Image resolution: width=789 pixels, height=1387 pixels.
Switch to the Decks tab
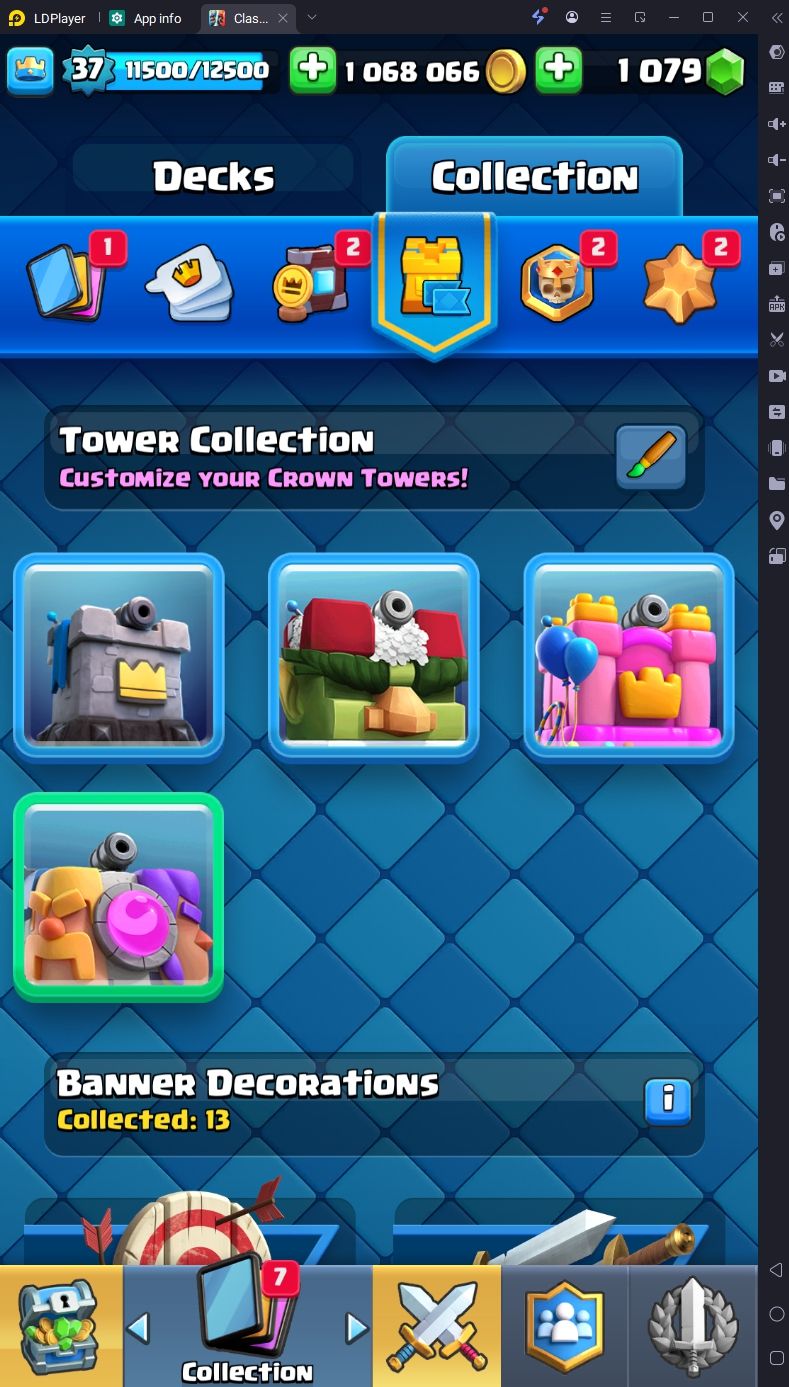pyautogui.click(x=213, y=177)
